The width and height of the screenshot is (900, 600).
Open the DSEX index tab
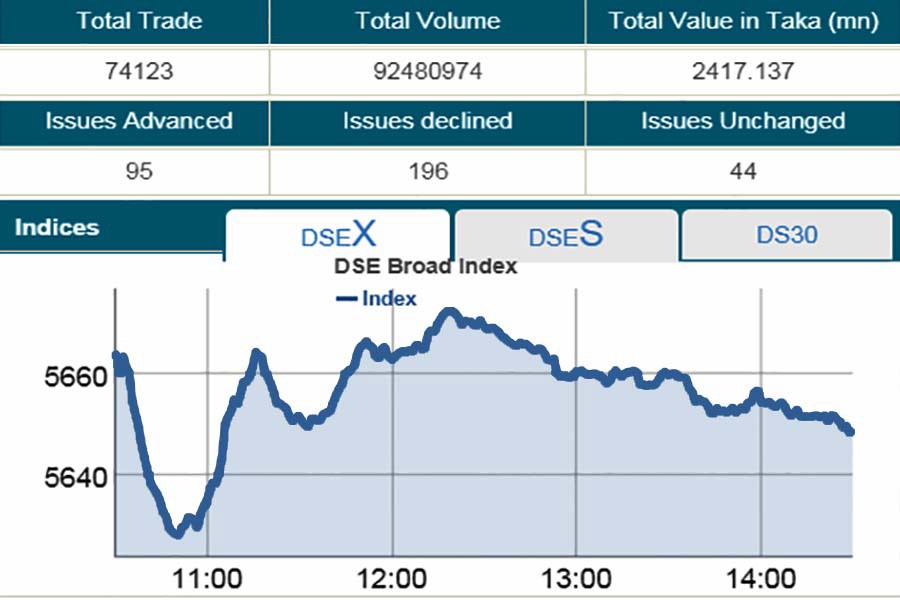338,236
